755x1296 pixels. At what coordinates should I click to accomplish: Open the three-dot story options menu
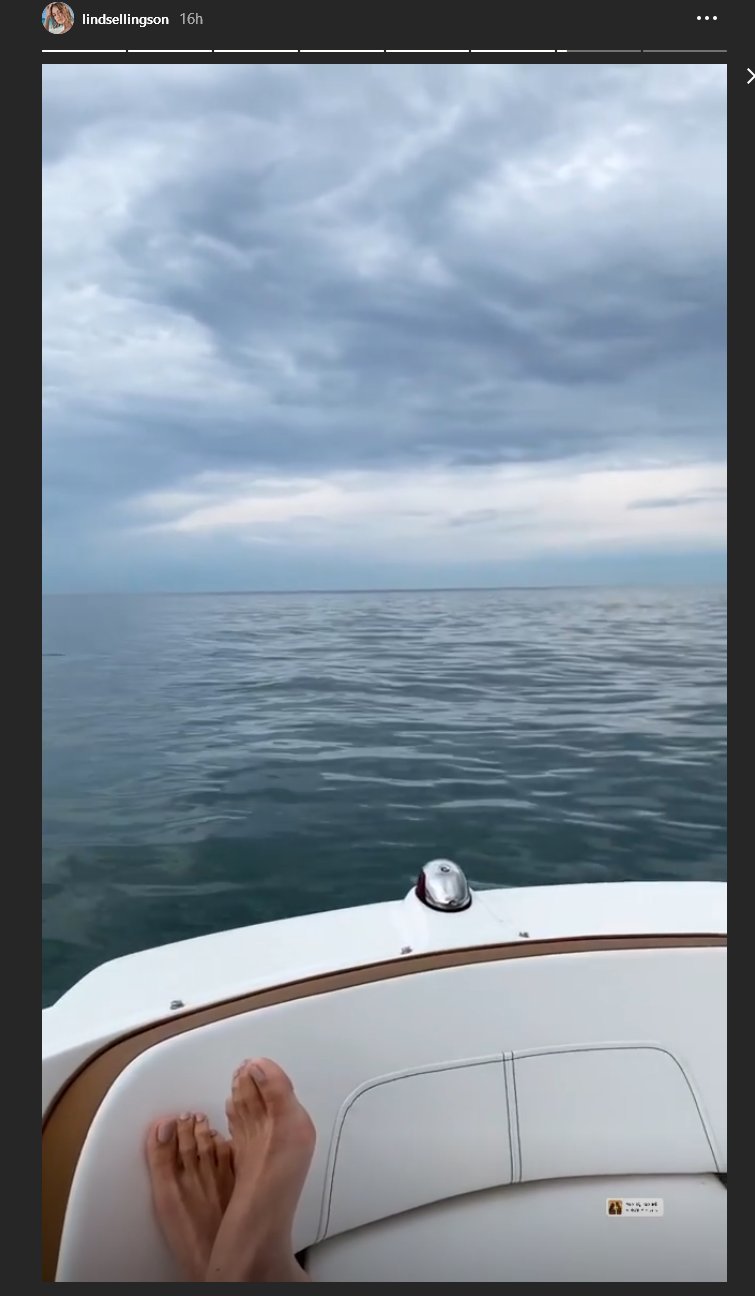click(706, 18)
